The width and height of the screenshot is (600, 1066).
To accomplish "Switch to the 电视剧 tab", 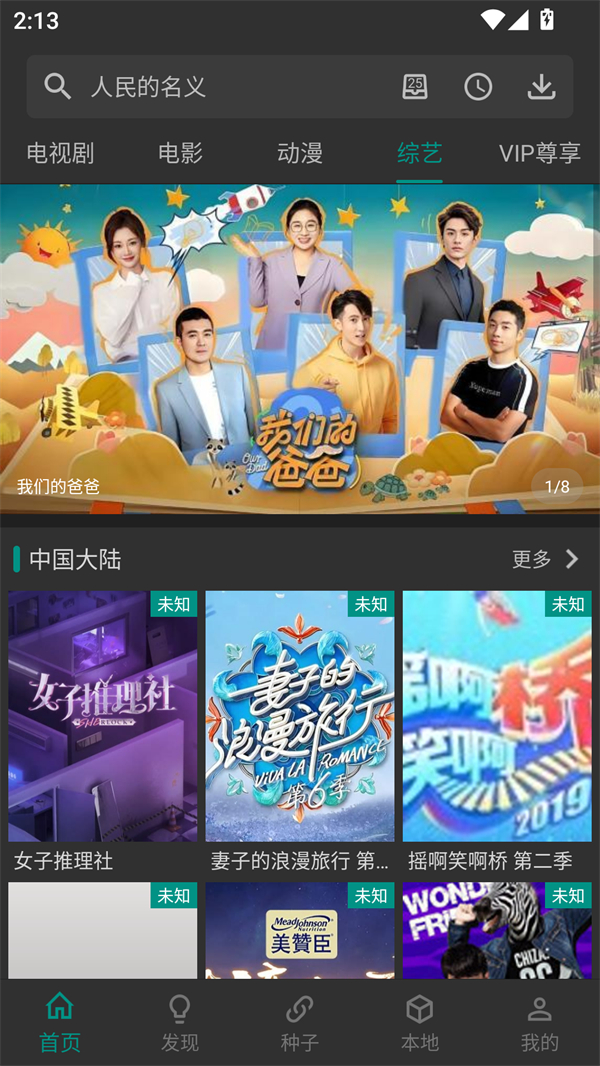I will 60,153.
